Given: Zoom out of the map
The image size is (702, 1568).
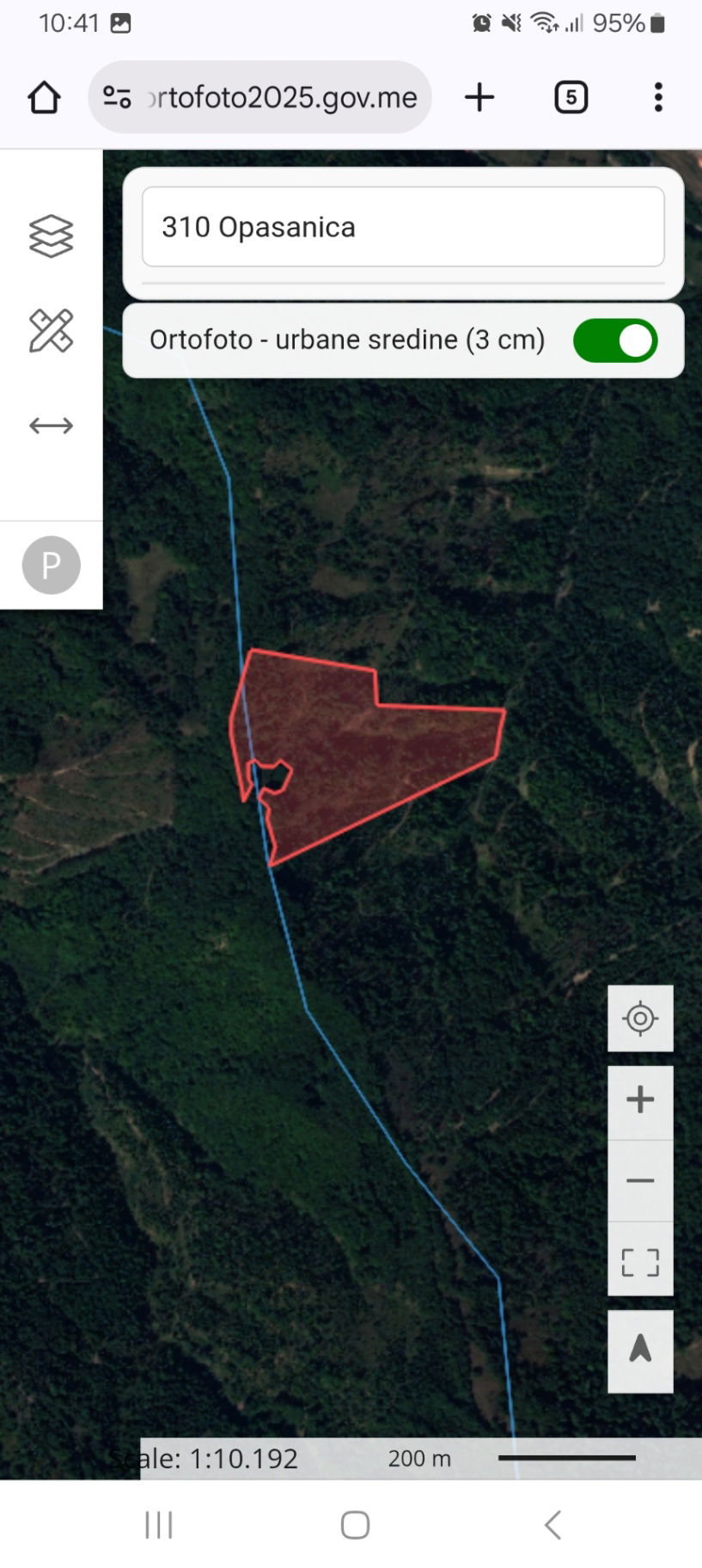Looking at the screenshot, I should click(640, 1181).
